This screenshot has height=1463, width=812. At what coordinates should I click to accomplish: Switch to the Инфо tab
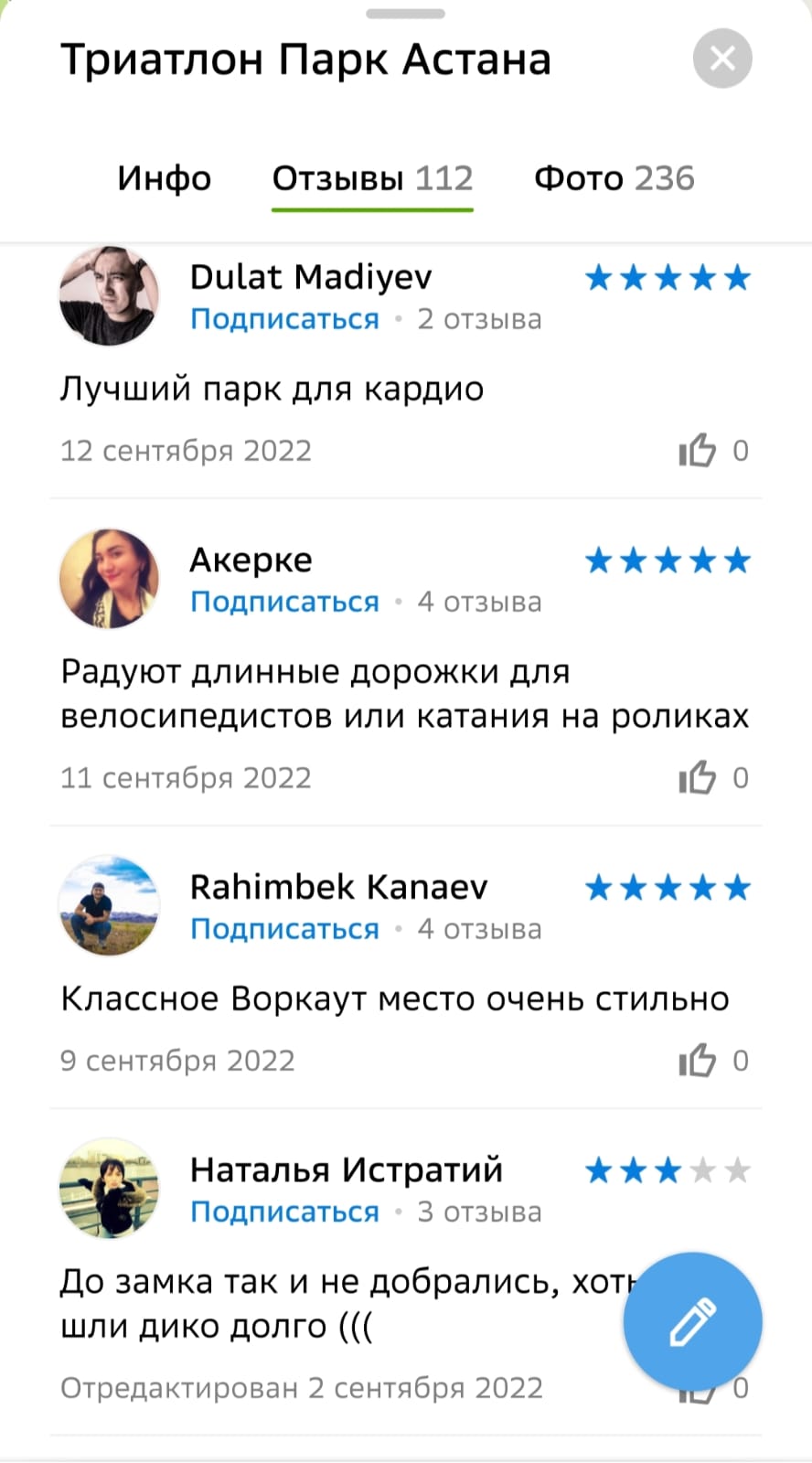(165, 178)
